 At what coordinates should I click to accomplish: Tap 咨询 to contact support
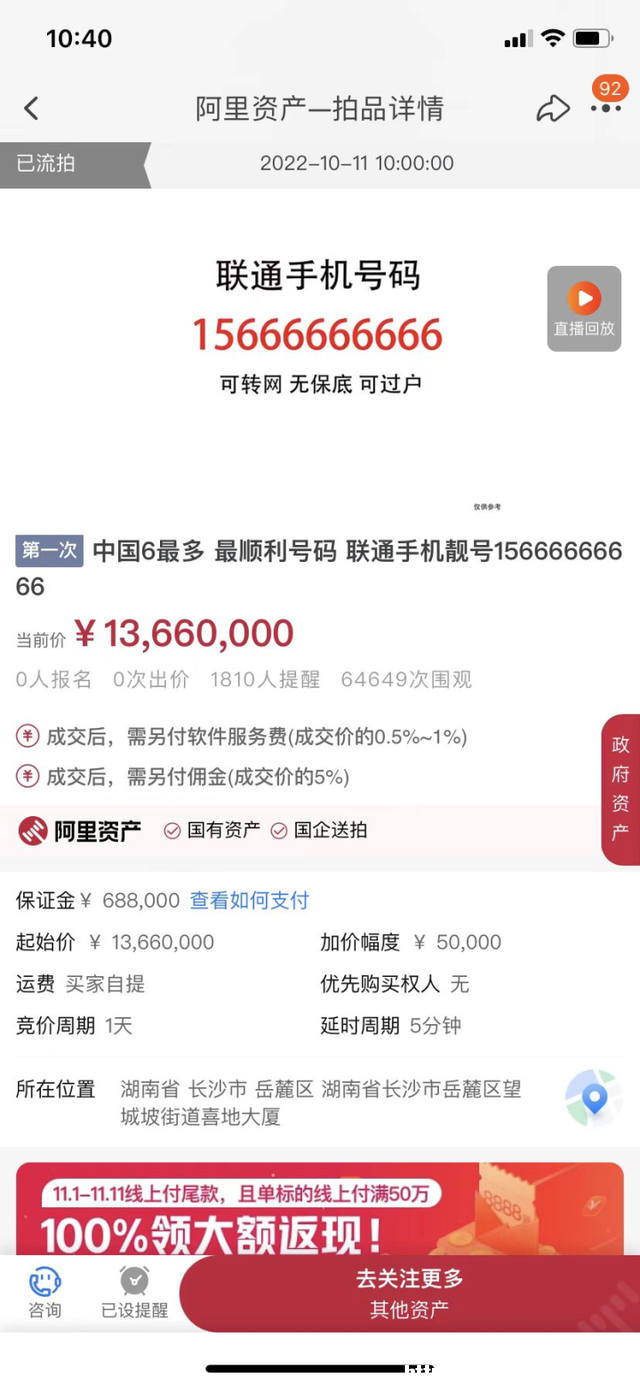45,1293
